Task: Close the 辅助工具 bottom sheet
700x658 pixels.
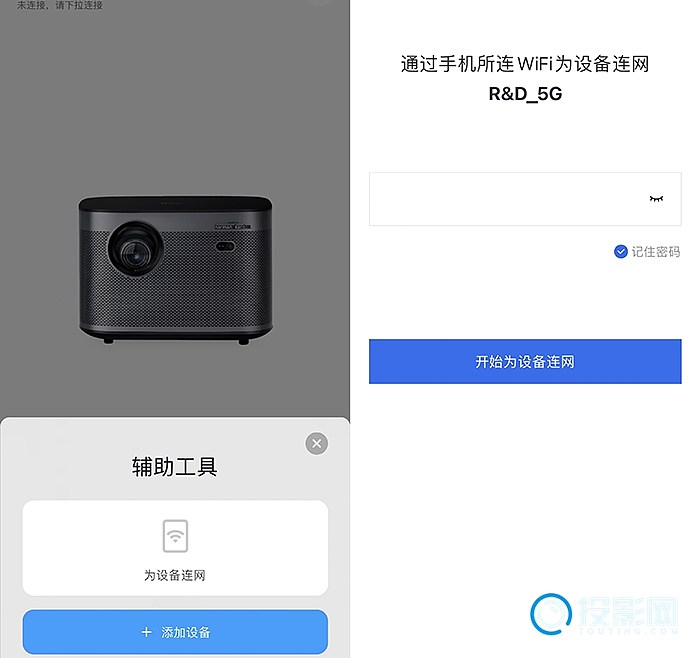Action: 317,443
